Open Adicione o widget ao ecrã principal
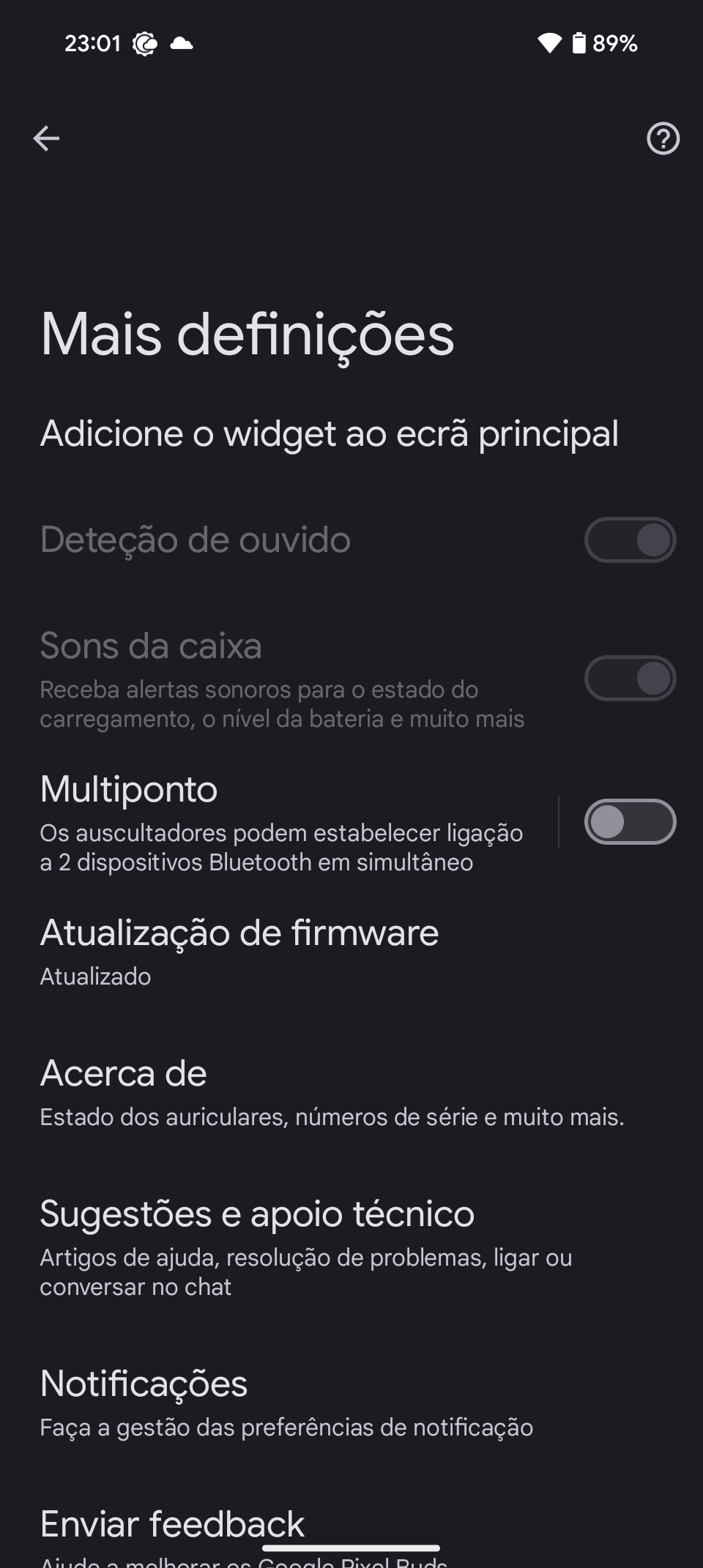703x1568 pixels. coord(351,433)
